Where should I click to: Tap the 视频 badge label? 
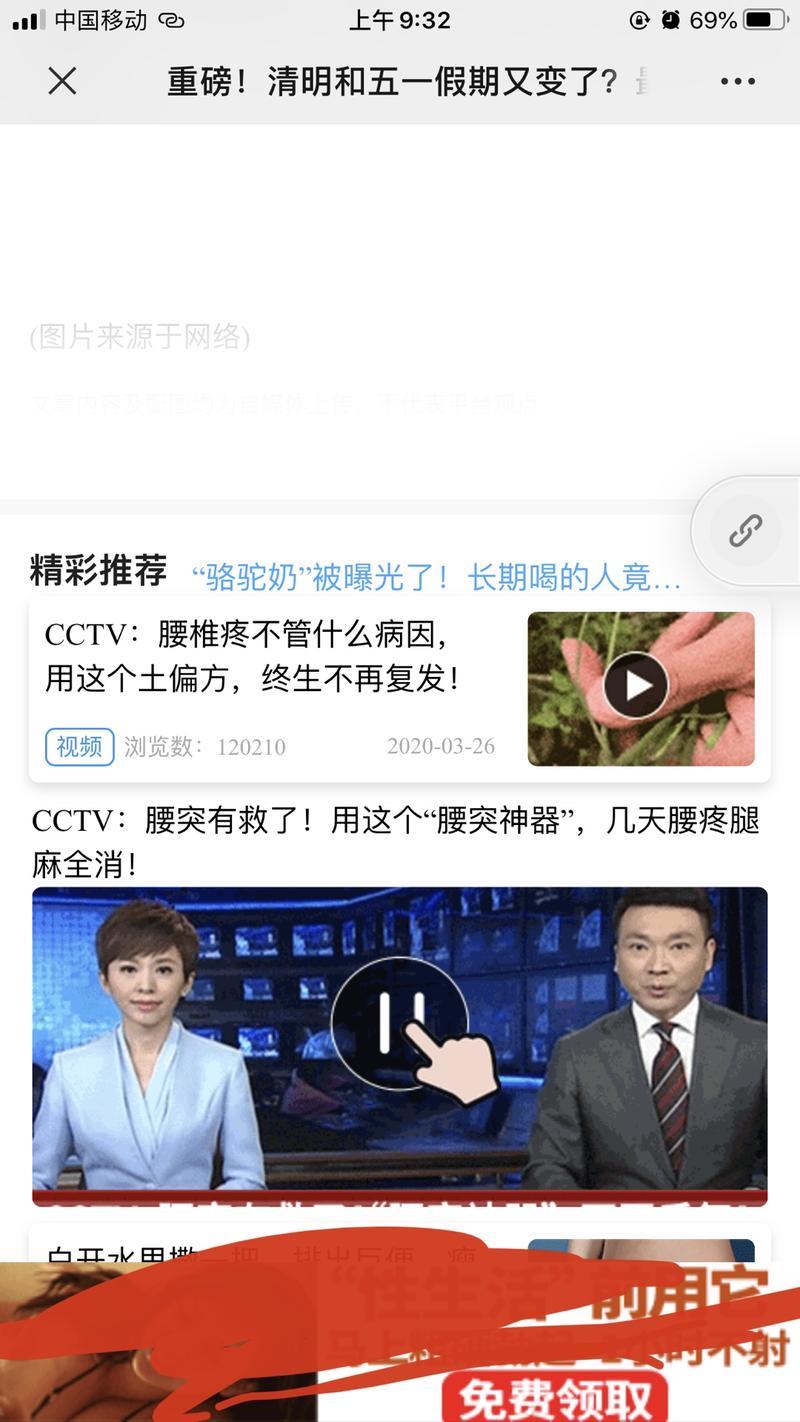click(78, 747)
